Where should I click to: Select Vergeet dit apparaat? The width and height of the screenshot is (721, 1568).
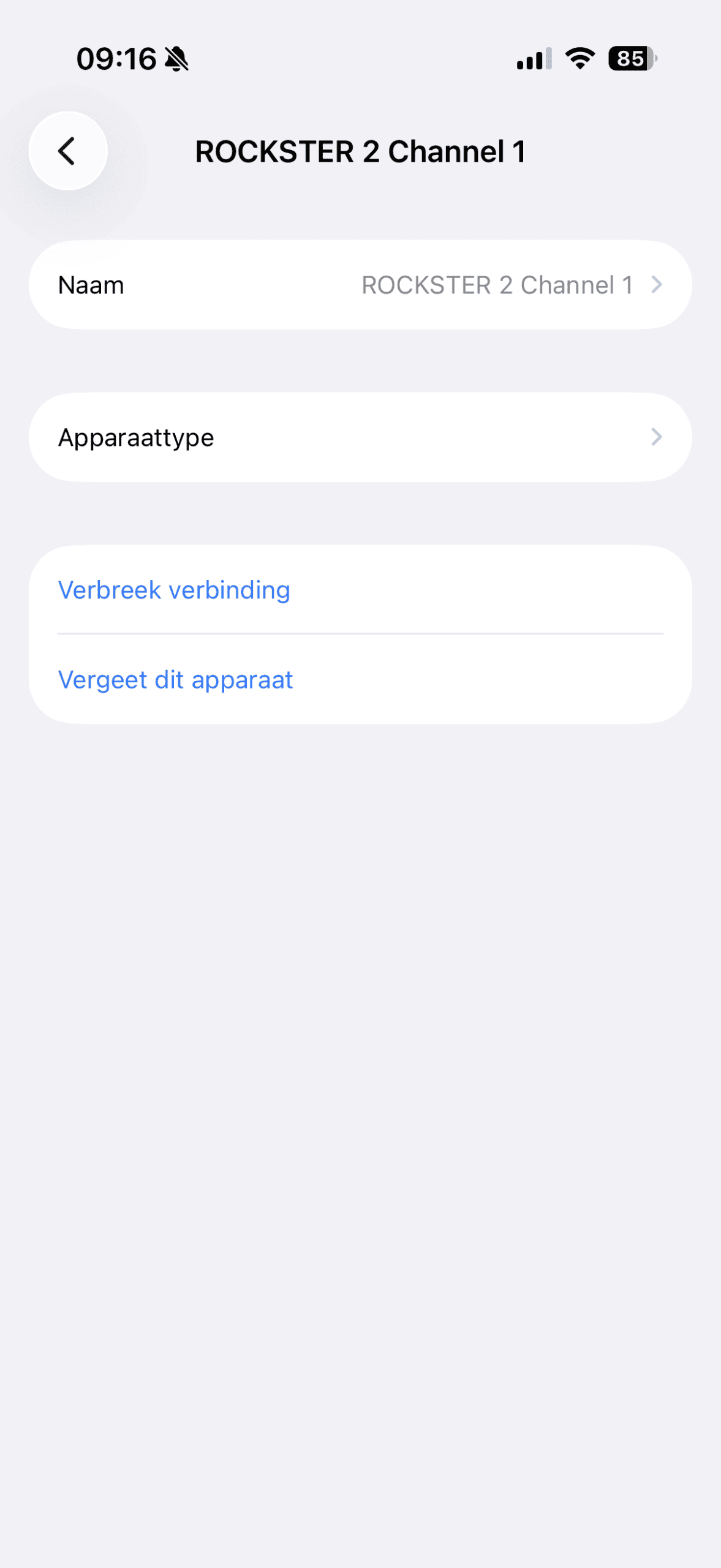pyautogui.click(x=176, y=680)
